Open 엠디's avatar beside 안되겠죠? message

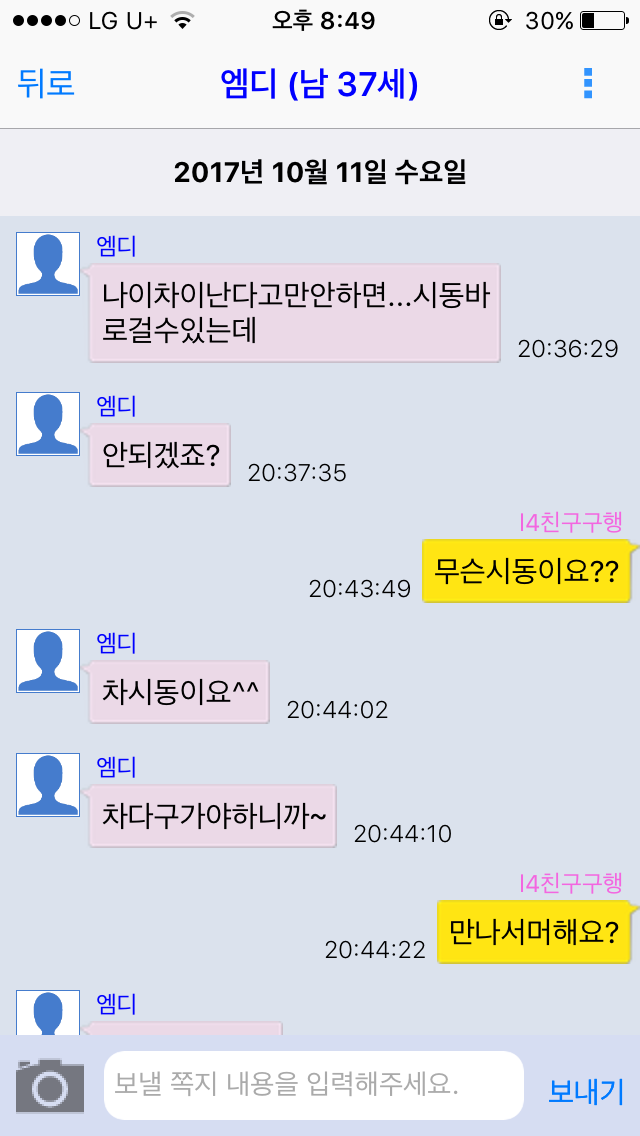click(x=48, y=424)
